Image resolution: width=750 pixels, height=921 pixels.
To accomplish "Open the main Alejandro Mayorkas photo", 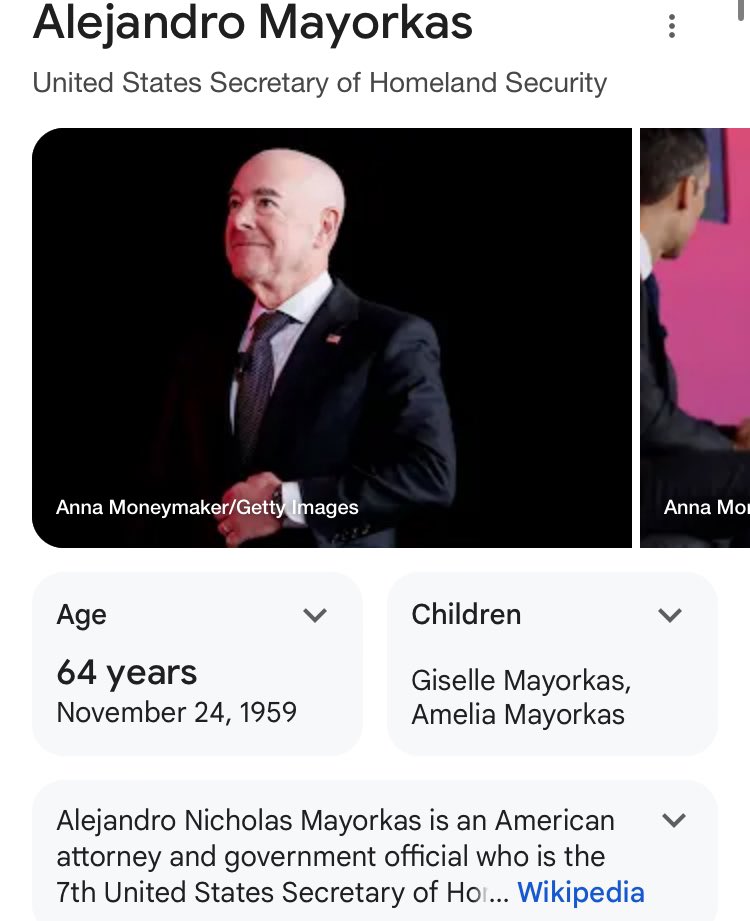I will (x=332, y=338).
